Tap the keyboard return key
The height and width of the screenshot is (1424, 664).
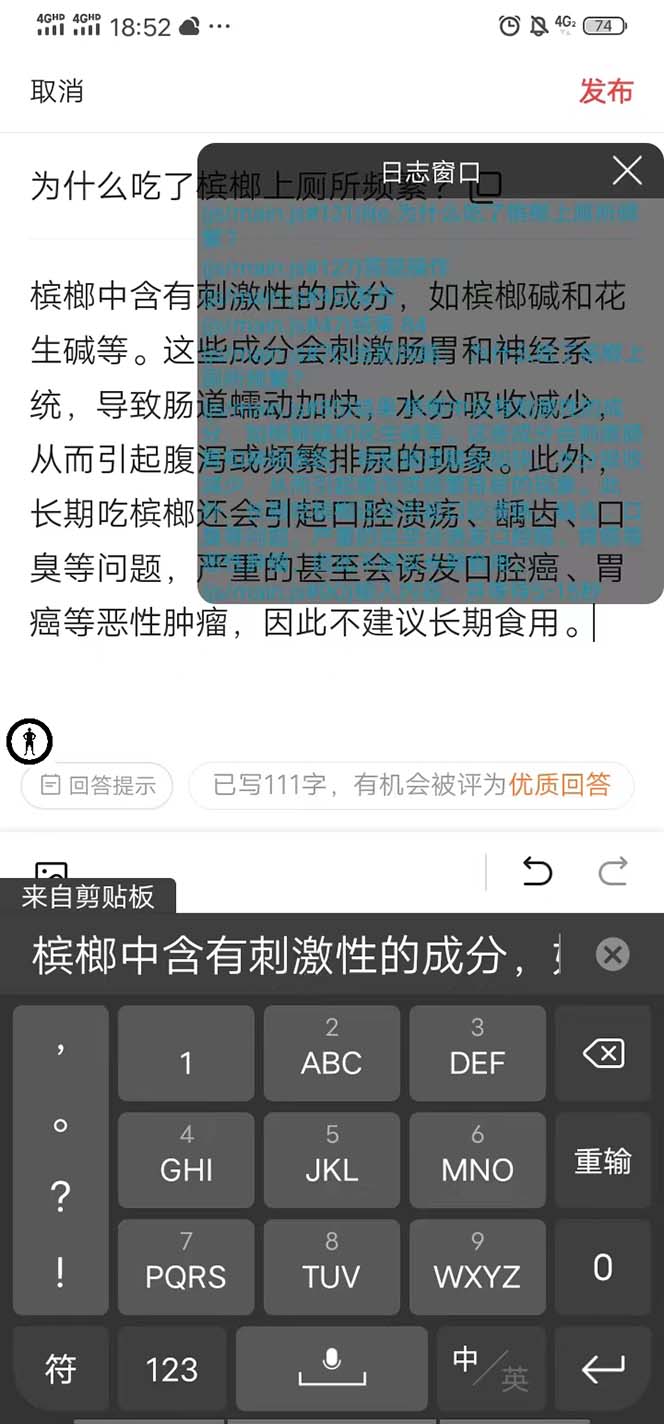603,1369
